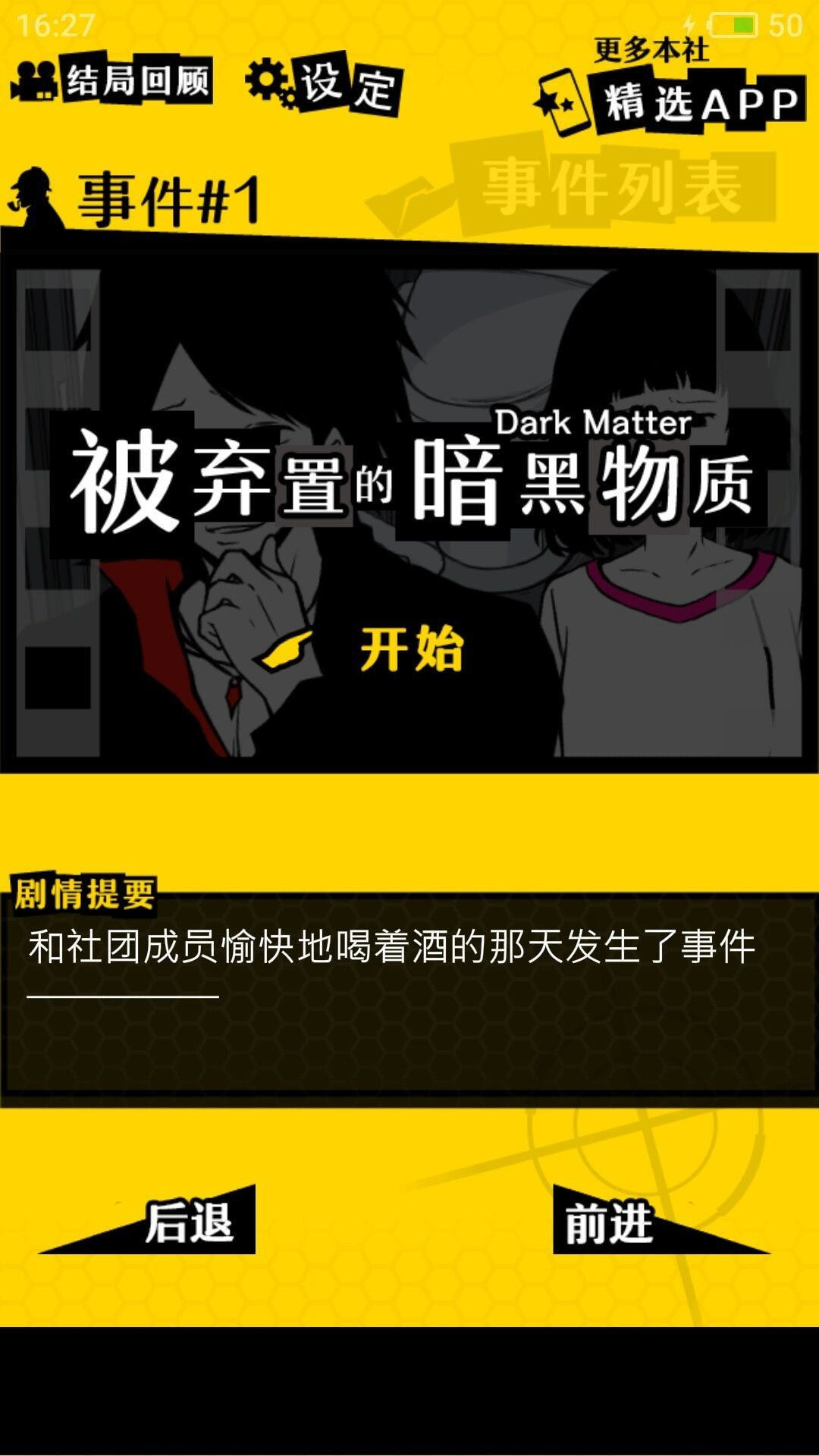Open the 结局回顾 ending review
The image size is (819, 1456).
111,79
